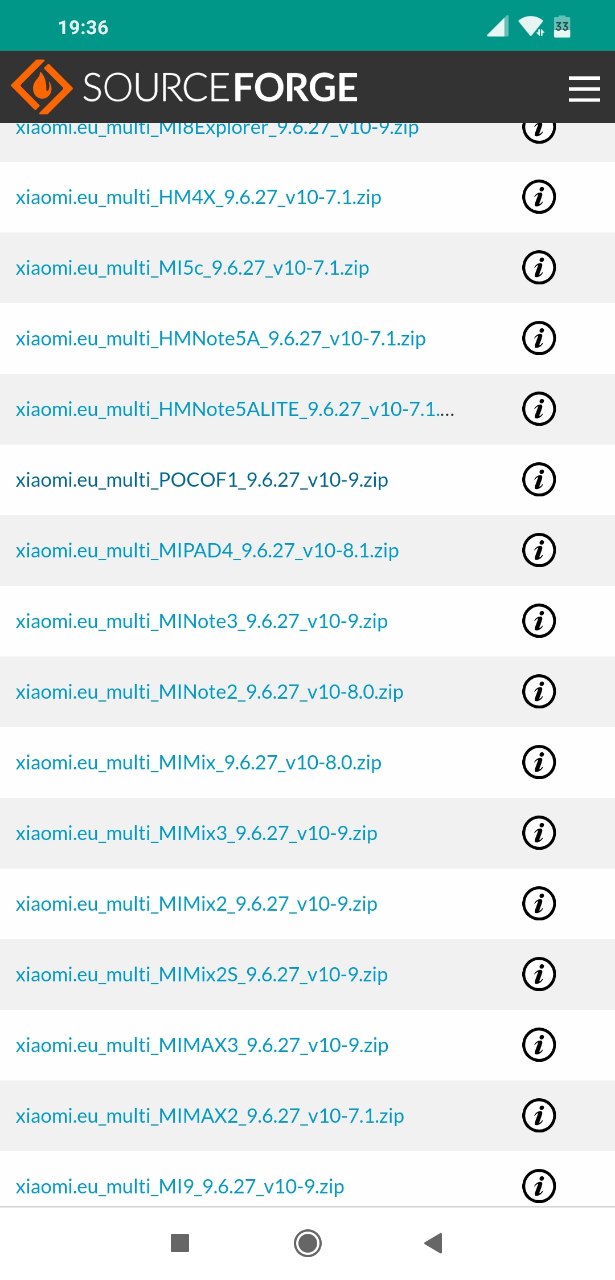Open the MI5c zip file link
Screen dimensions: 615x1280
(192, 268)
